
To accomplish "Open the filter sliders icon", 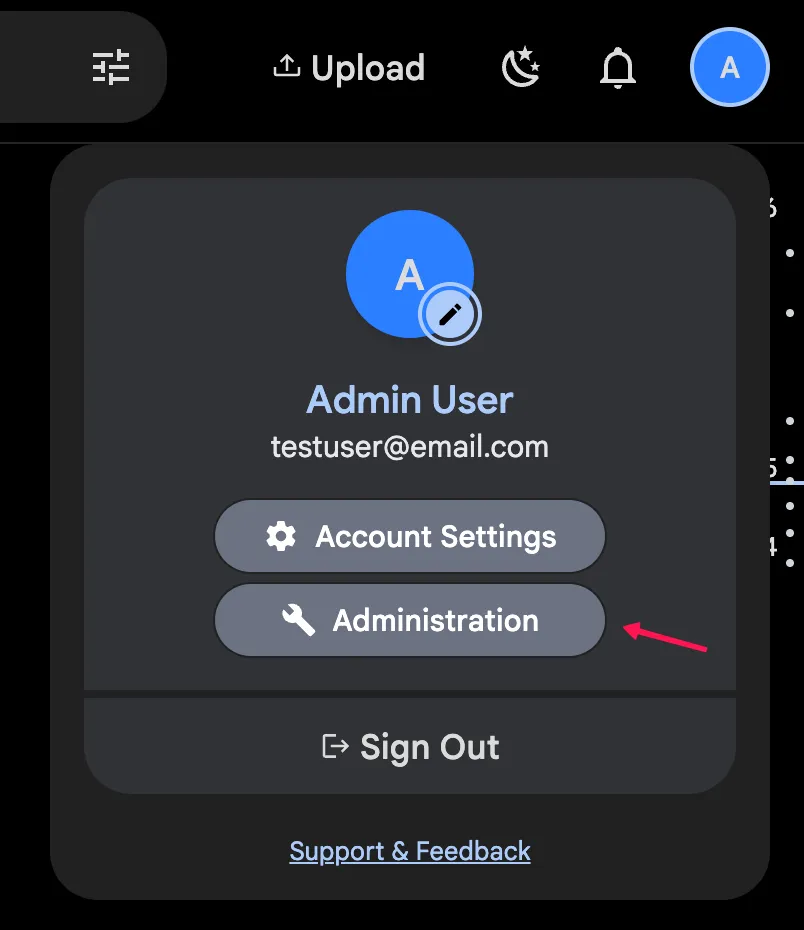I will [x=111, y=68].
